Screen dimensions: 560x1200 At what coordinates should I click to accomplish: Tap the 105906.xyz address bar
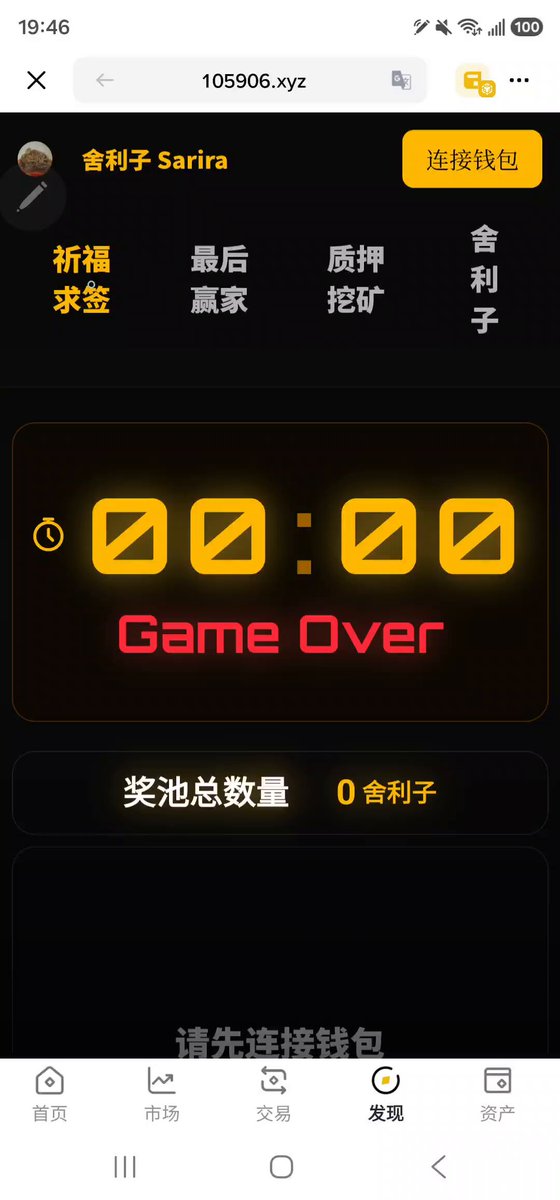pyautogui.click(x=253, y=81)
